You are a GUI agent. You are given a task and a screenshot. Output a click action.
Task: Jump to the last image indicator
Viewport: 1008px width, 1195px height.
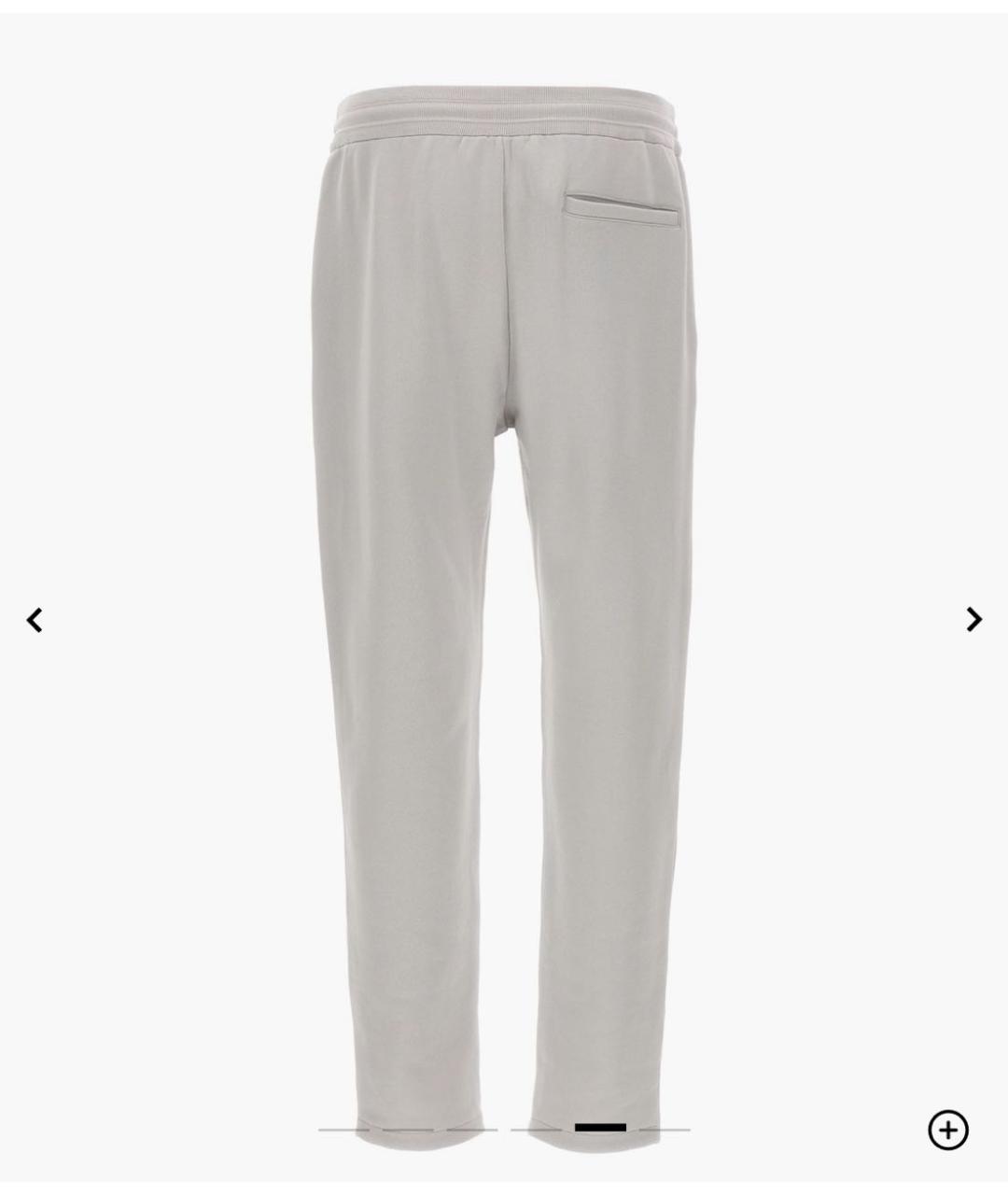pos(665,1130)
